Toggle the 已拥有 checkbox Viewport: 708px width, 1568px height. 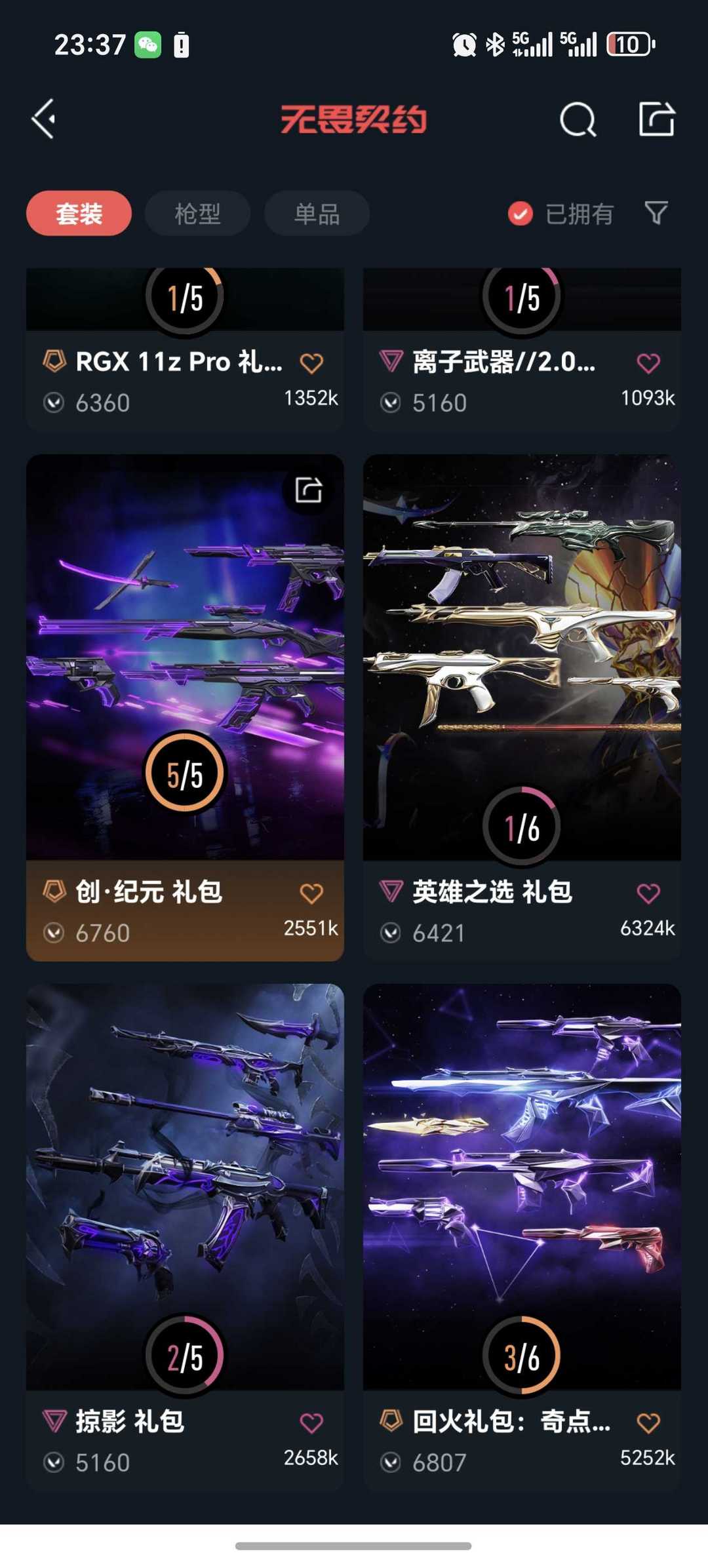[x=521, y=213]
